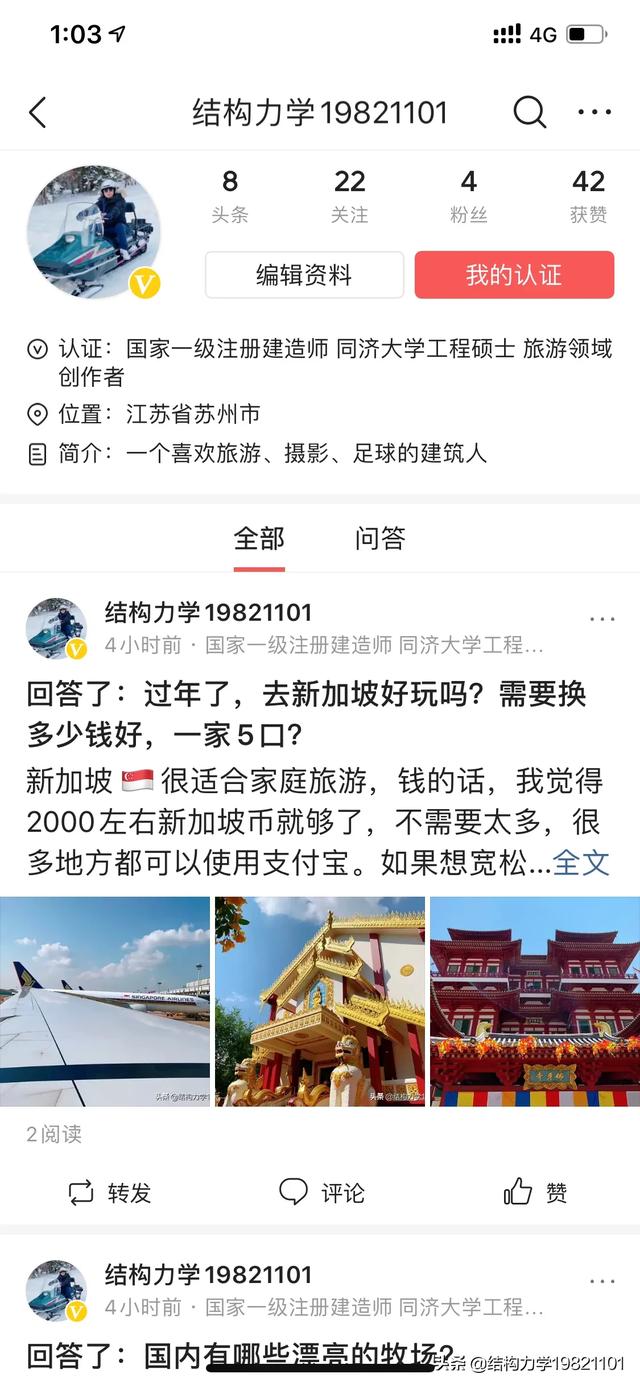Expand the Singapore answer with 全文

point(581,863)
